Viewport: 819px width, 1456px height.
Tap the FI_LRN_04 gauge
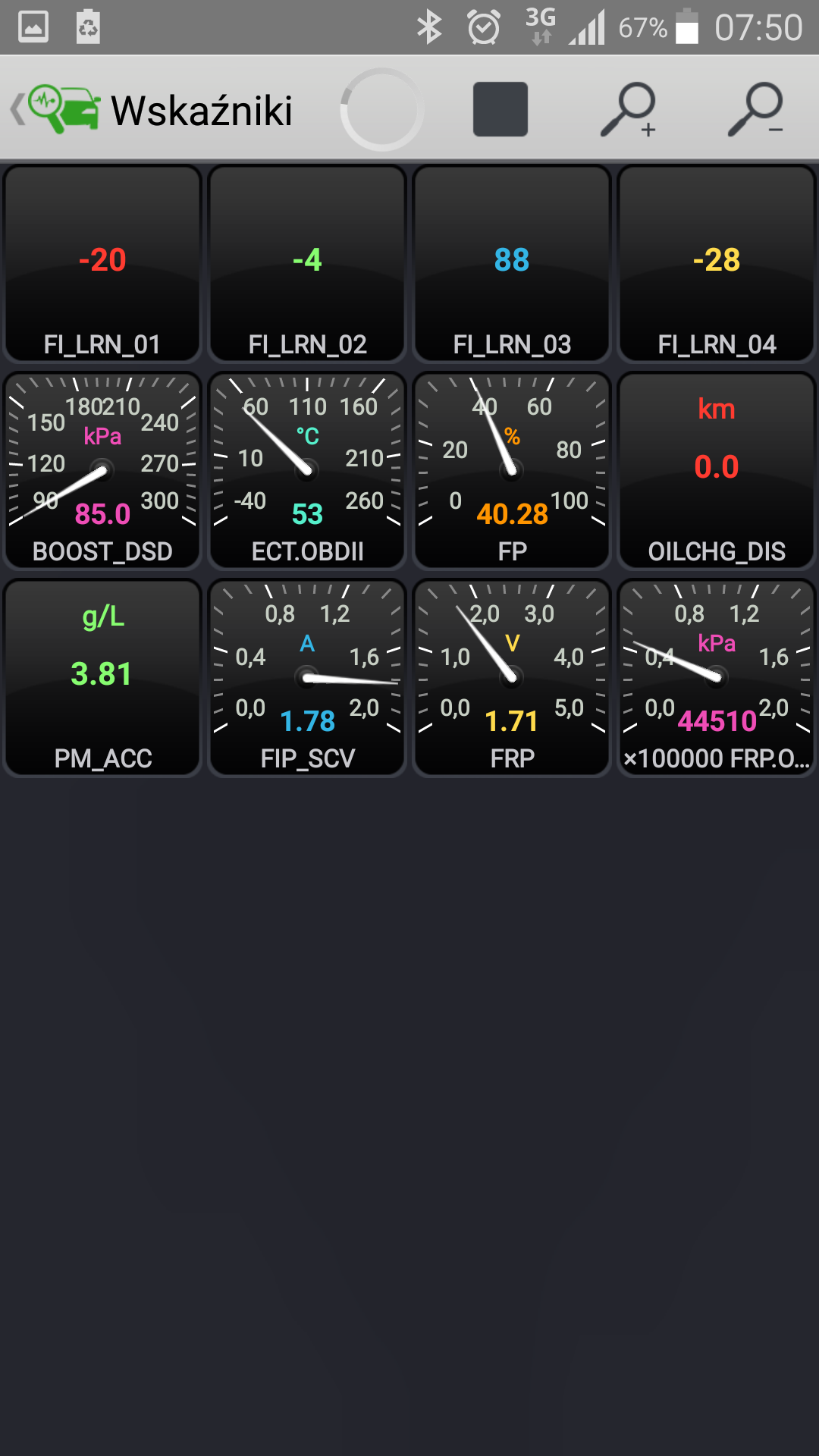pyautogui.click(x=717, y=264)
